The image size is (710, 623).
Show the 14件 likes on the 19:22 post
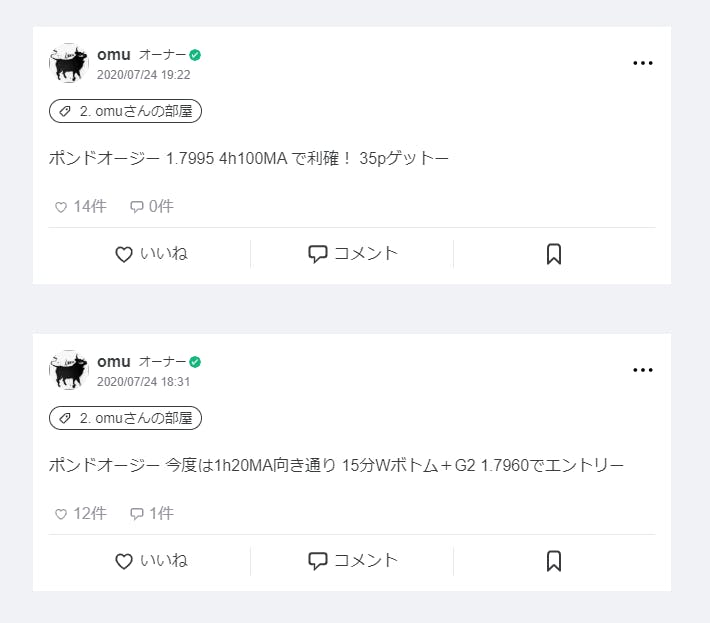pos(80,207)
